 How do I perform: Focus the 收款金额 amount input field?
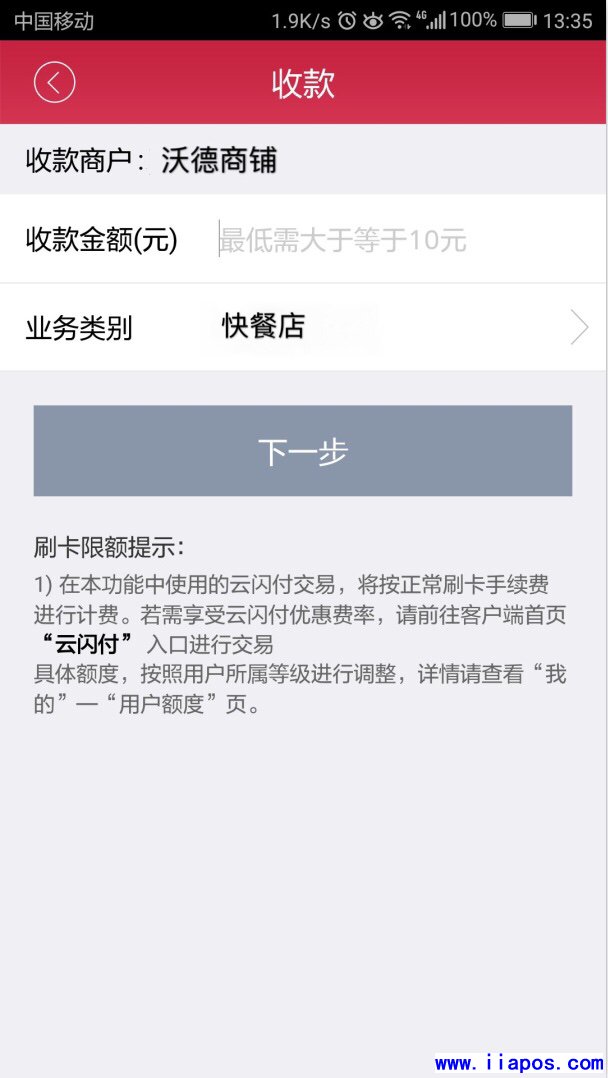point(400,240)
